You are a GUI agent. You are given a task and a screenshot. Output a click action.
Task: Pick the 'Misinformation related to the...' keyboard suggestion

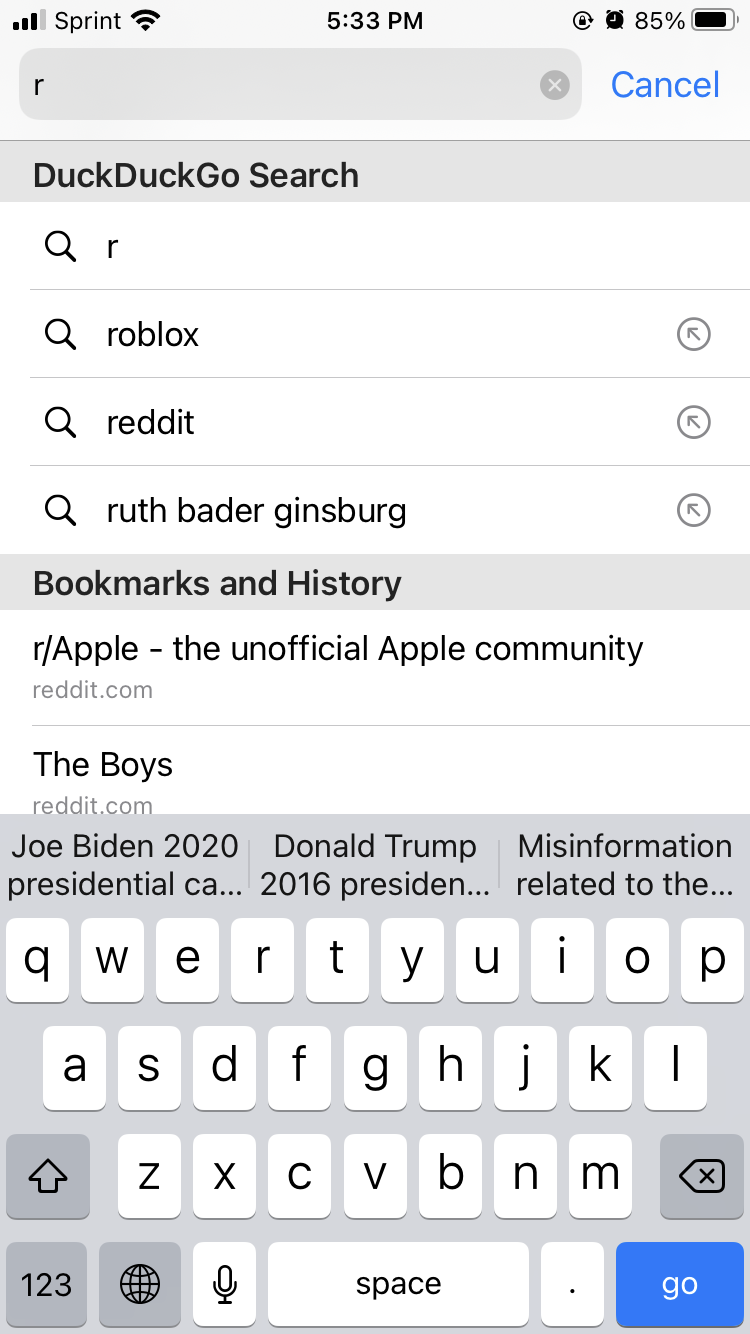625,865
